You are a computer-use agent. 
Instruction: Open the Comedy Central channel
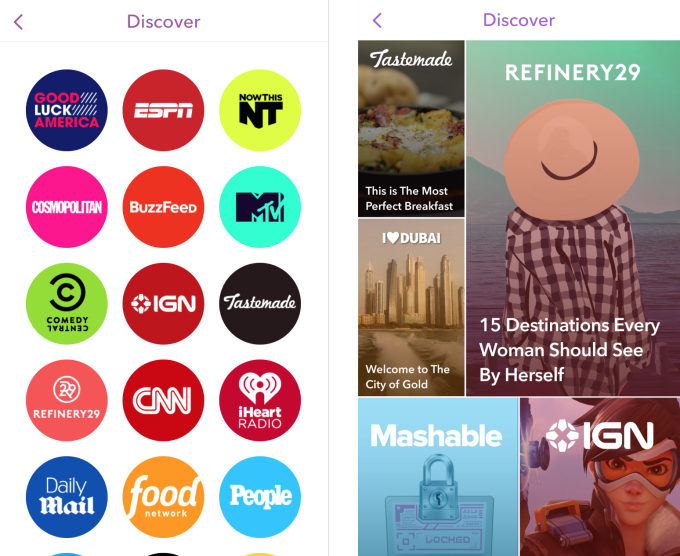coord(67,304)
